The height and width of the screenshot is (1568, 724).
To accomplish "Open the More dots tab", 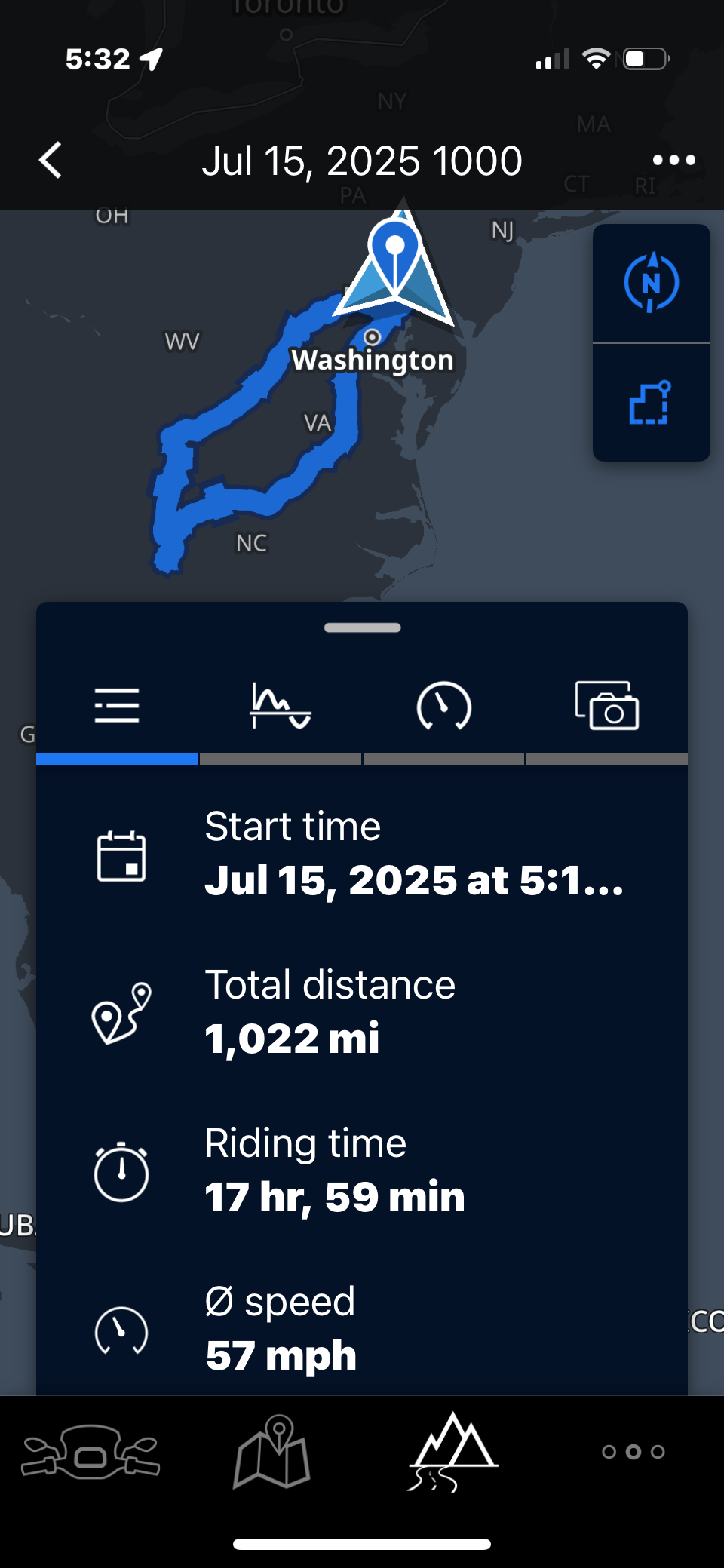I will pos(633,1452).
